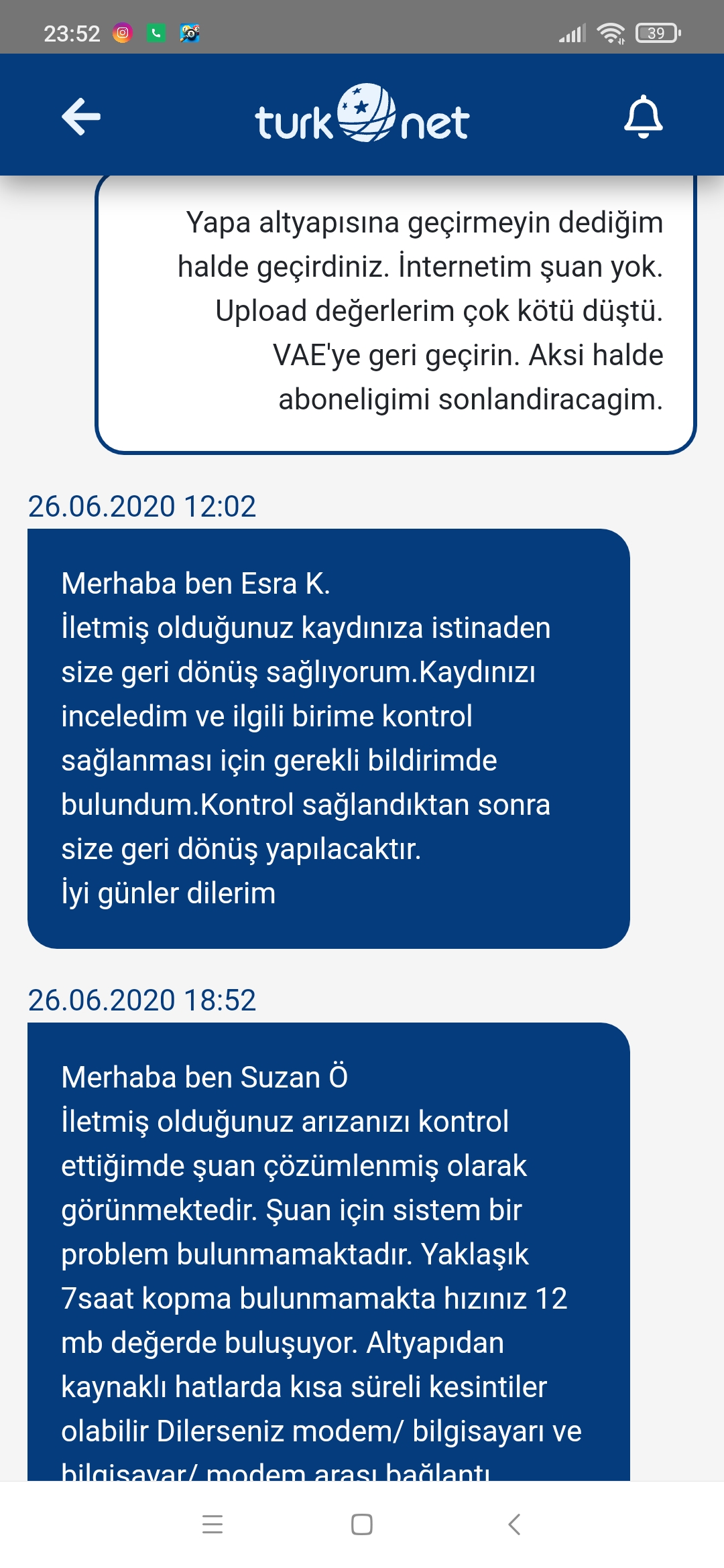The height and width of the screenshot is (1568, 724).
Task: Go back using the top-left arrow
Action: 81,116
